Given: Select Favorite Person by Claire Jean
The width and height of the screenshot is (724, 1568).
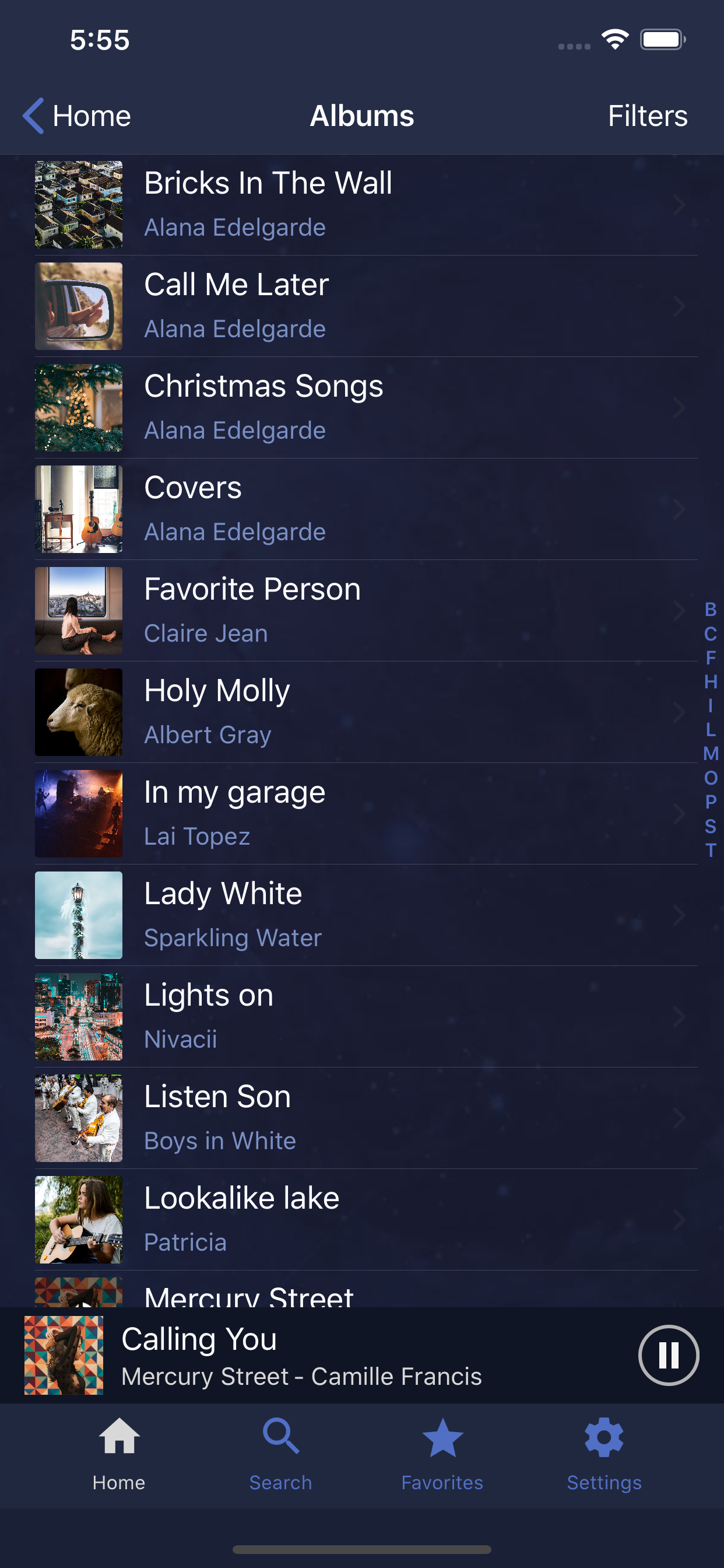Looking at the screenshot, I should pos(365,611).
